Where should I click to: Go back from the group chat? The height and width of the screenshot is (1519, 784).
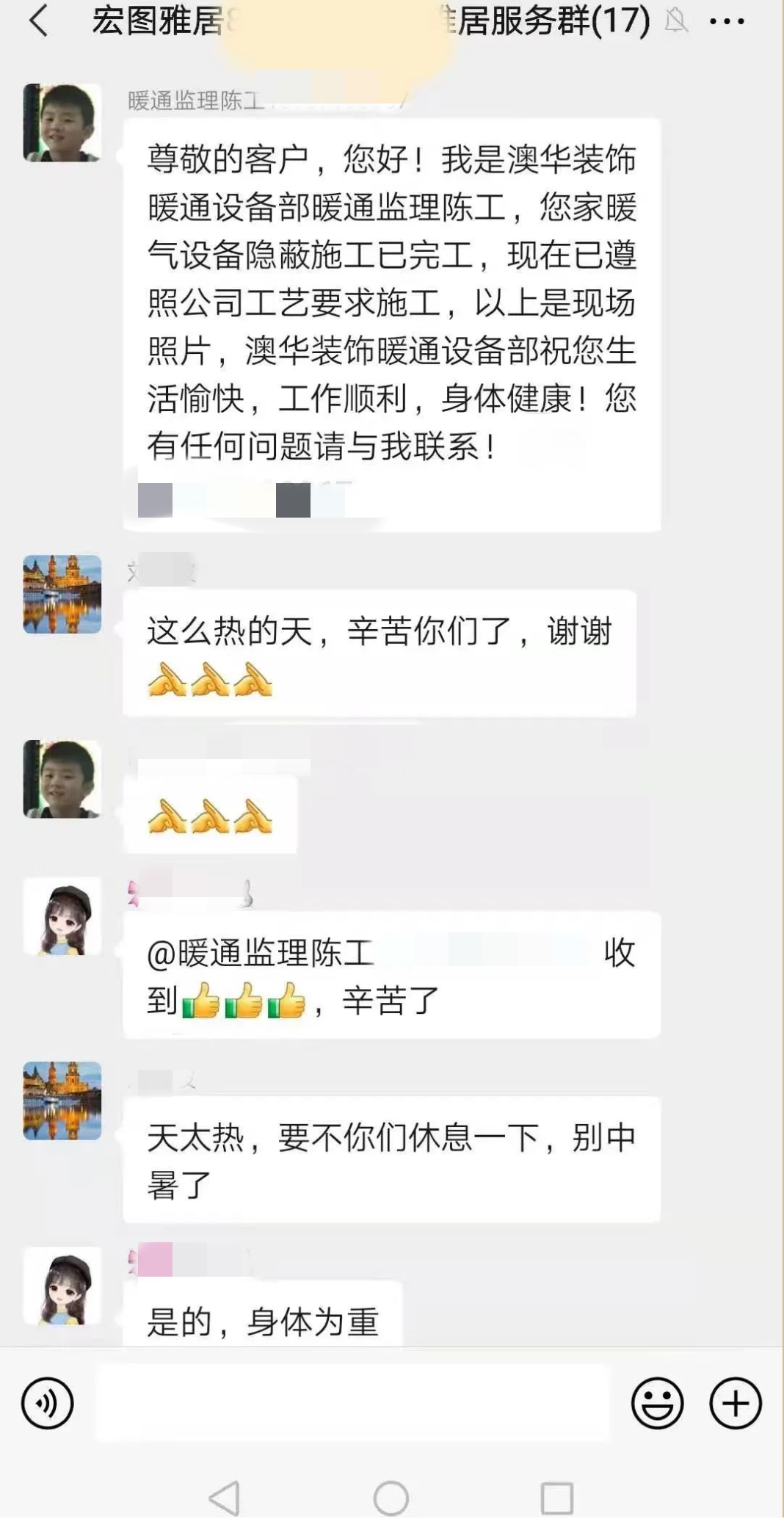pos(38,21)
